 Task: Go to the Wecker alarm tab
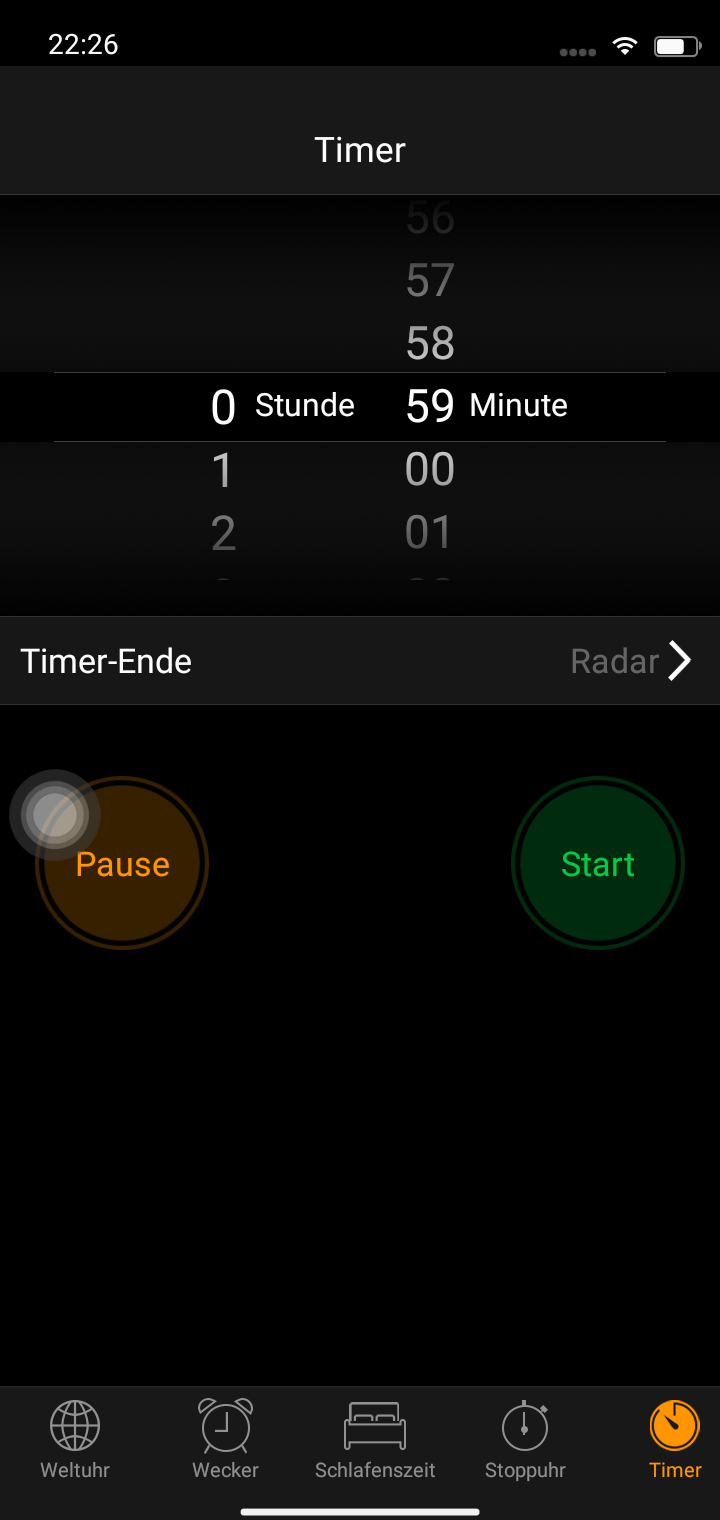(x=225, y=1440)
